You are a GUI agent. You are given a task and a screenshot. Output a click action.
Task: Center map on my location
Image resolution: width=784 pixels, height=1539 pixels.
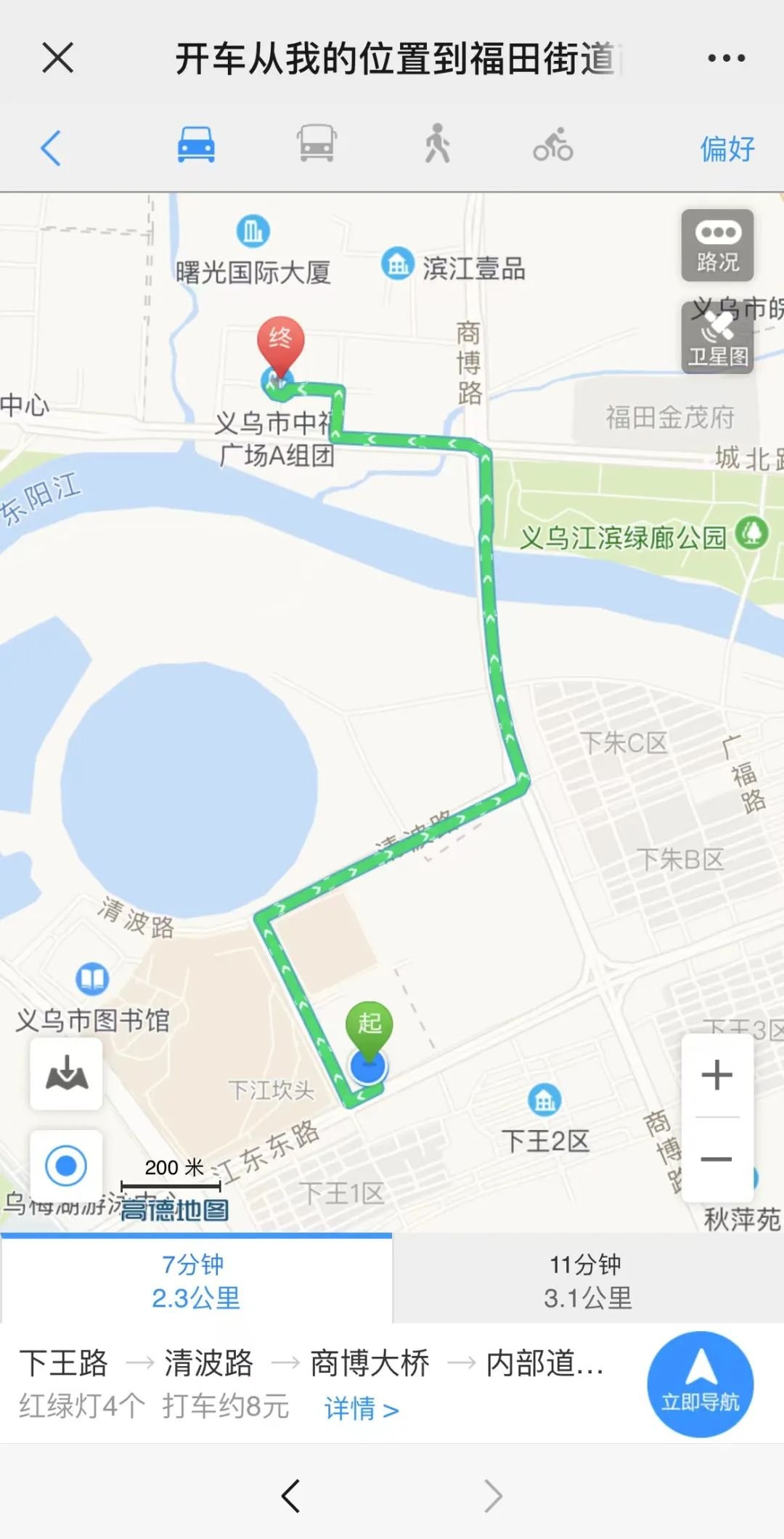tap(66, 1166)
